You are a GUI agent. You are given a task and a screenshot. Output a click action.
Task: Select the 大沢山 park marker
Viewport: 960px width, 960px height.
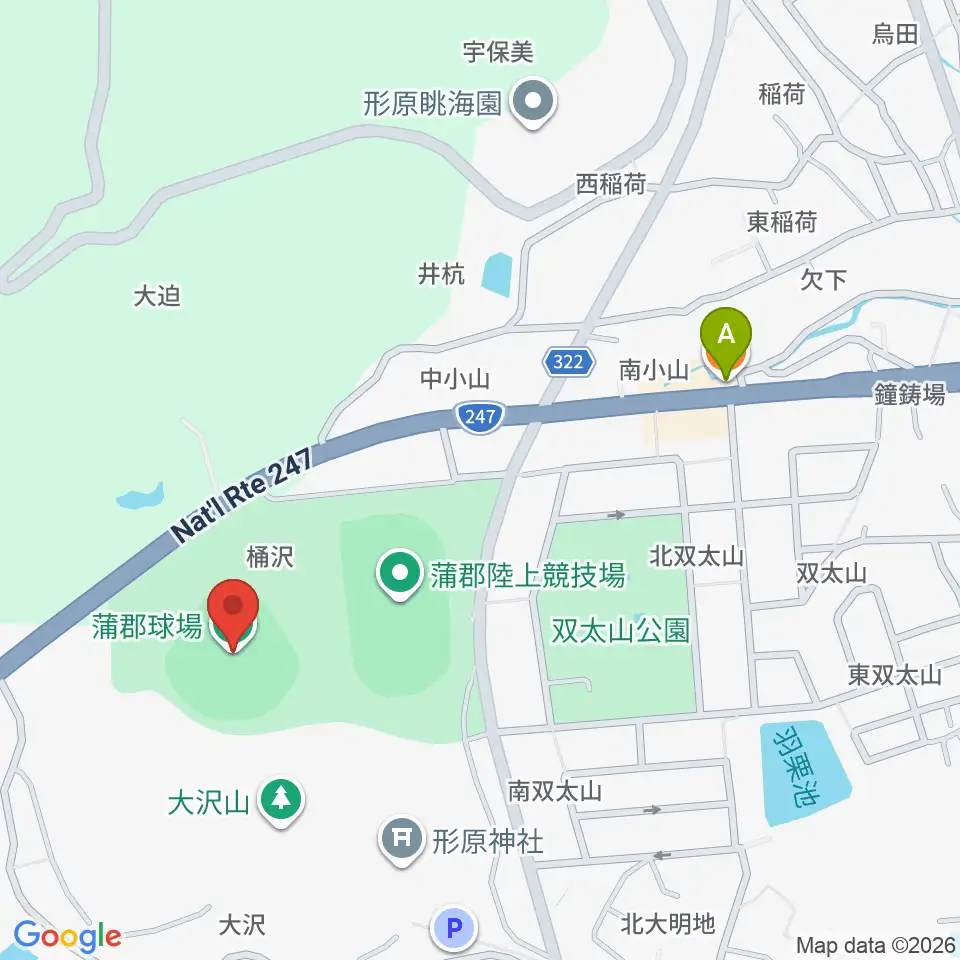281,803
